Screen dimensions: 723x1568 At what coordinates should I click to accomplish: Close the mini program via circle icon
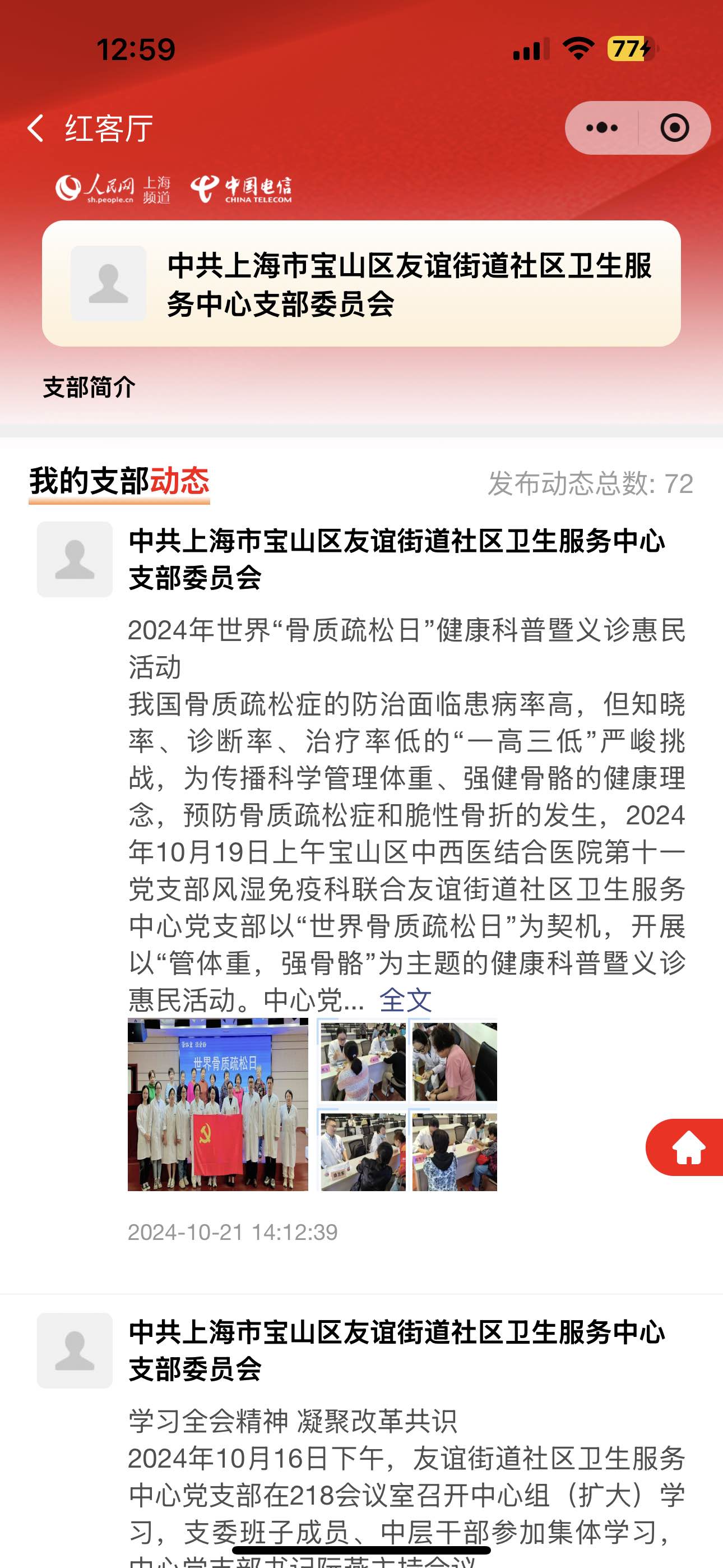click(674, 128)
